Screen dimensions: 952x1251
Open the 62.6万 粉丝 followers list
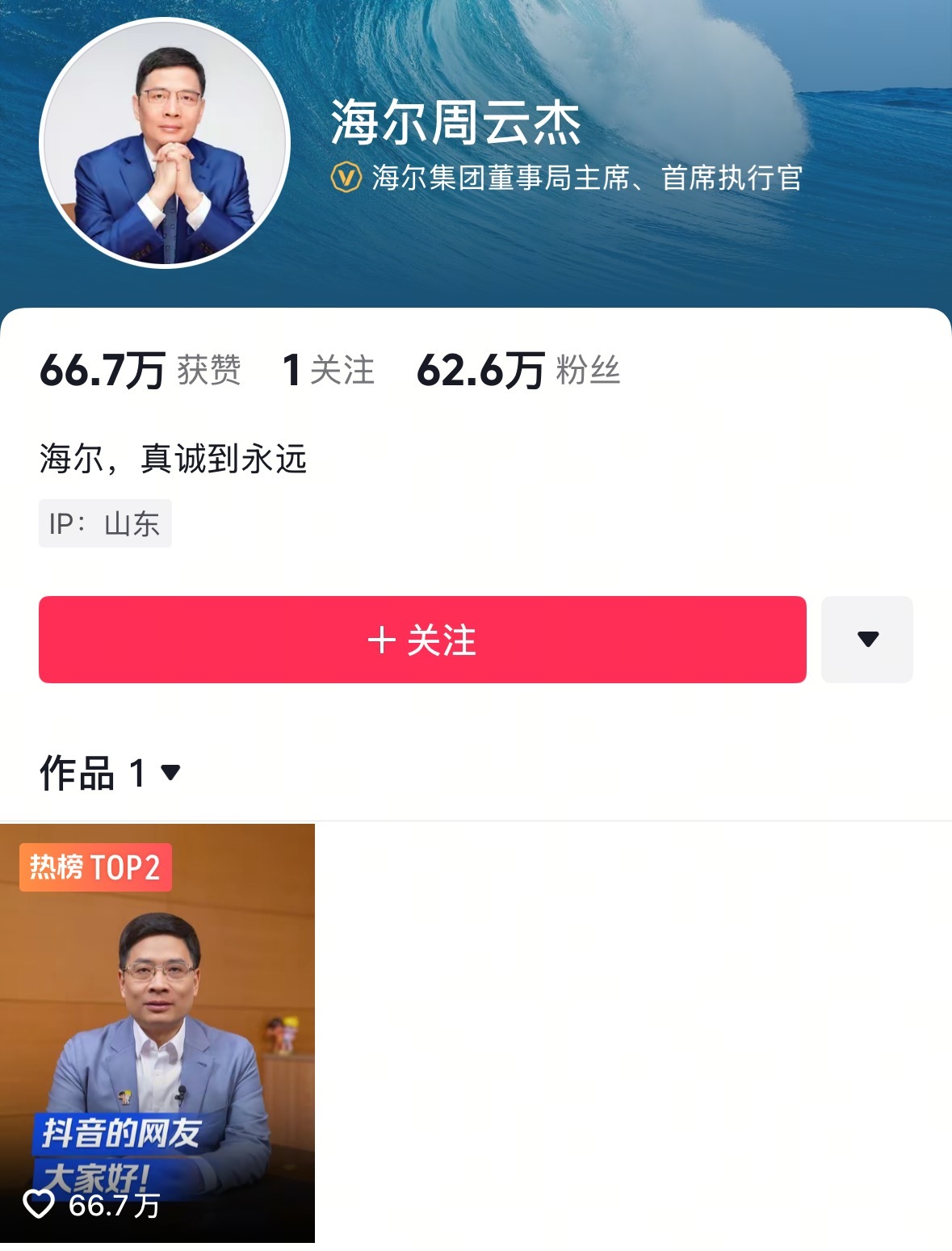[x=518, y=371]
